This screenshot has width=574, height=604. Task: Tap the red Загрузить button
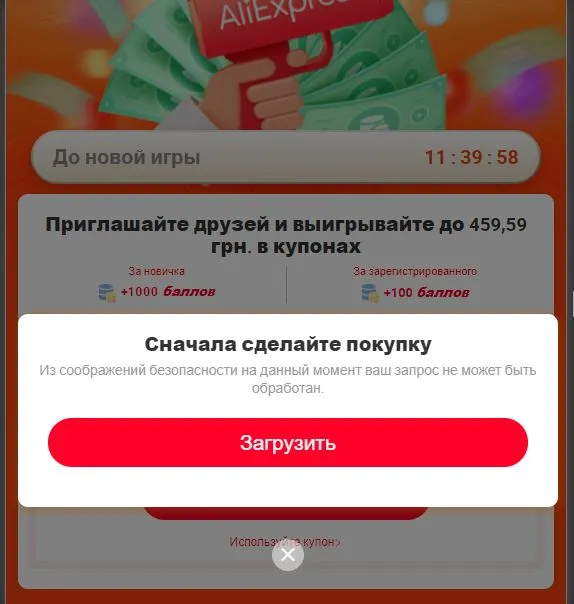point(288,442)
